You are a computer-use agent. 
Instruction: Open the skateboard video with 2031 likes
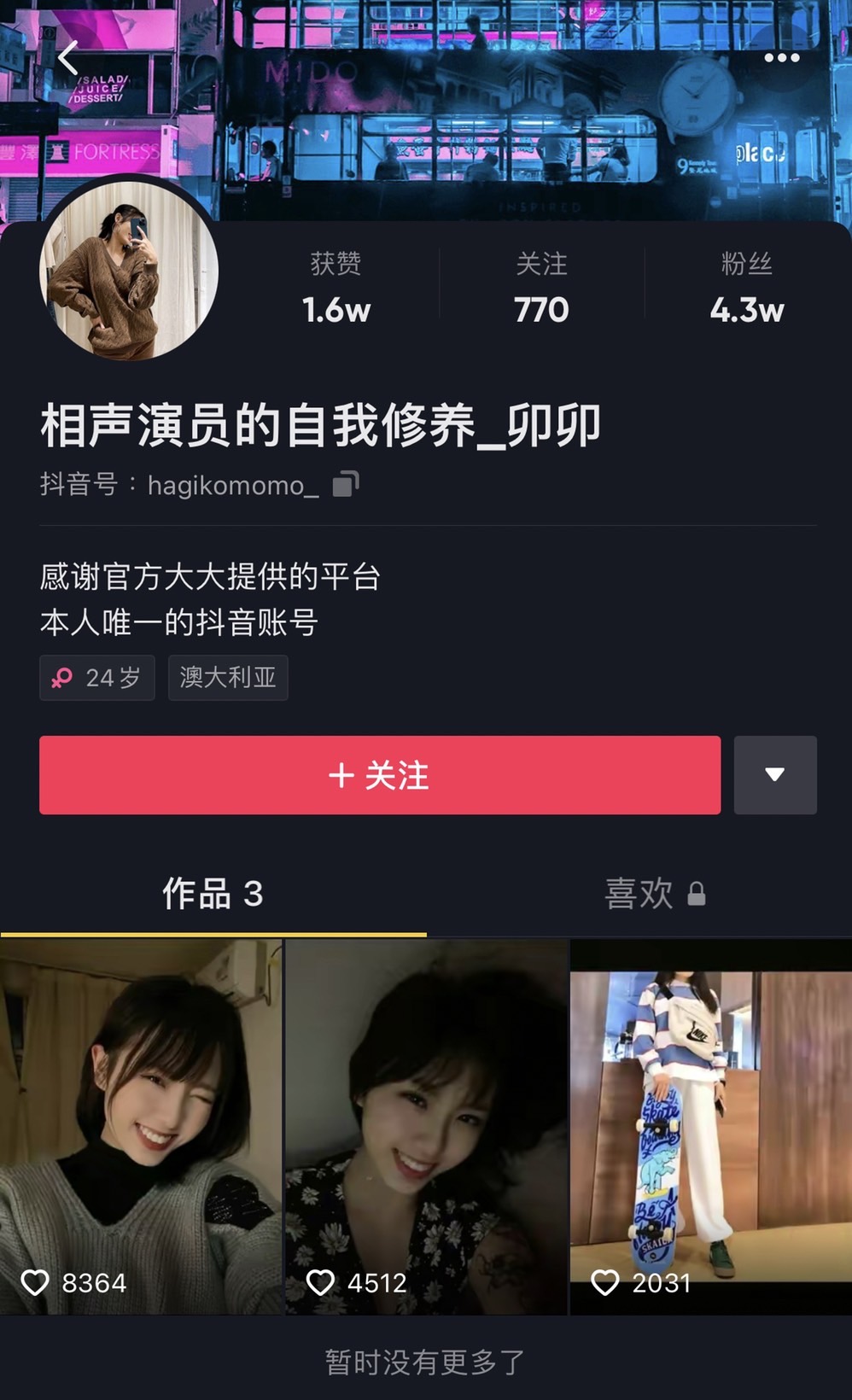point(710,1127)
